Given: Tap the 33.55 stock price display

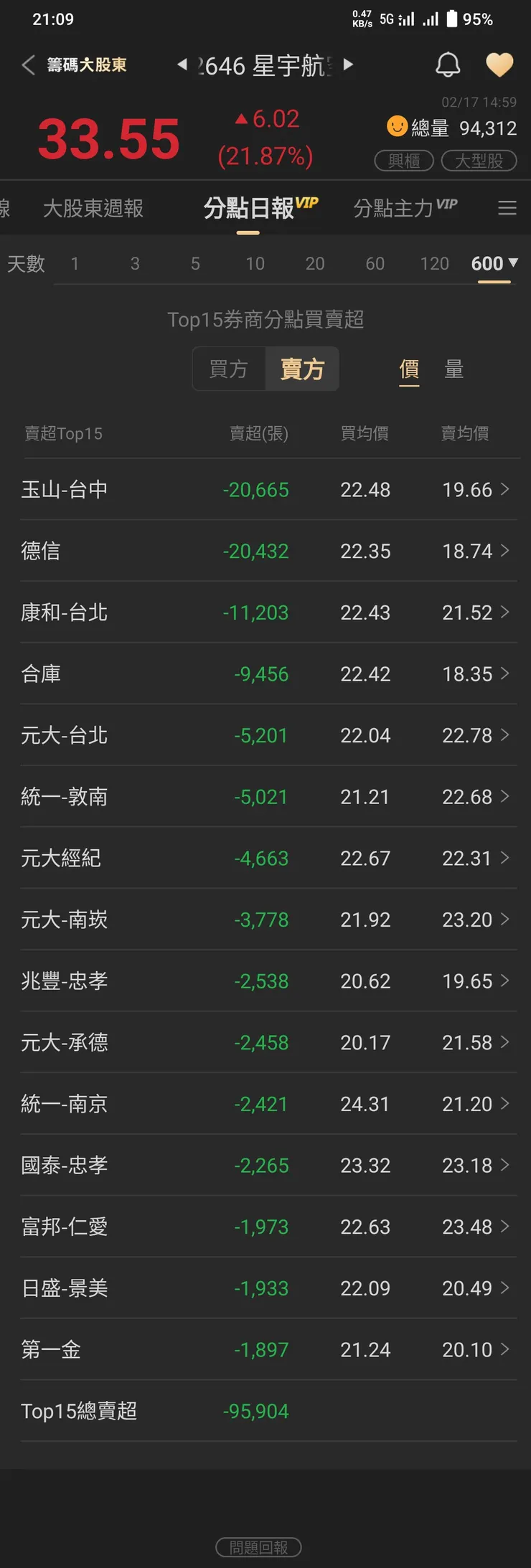Looking at the screenshot, I should pos(108,138).
